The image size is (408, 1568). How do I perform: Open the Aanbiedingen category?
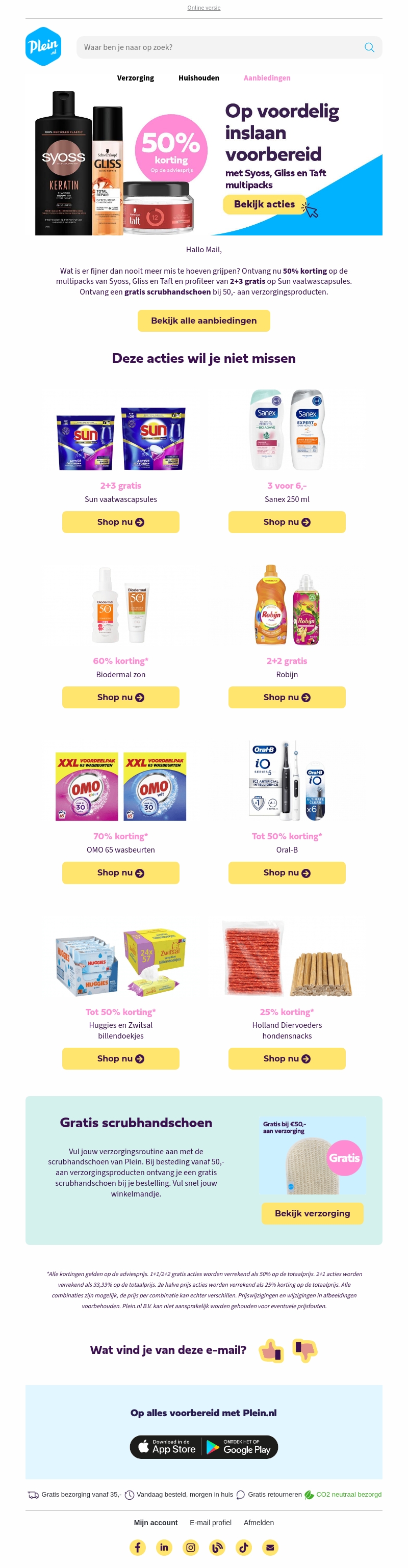(x=267, y=78)
